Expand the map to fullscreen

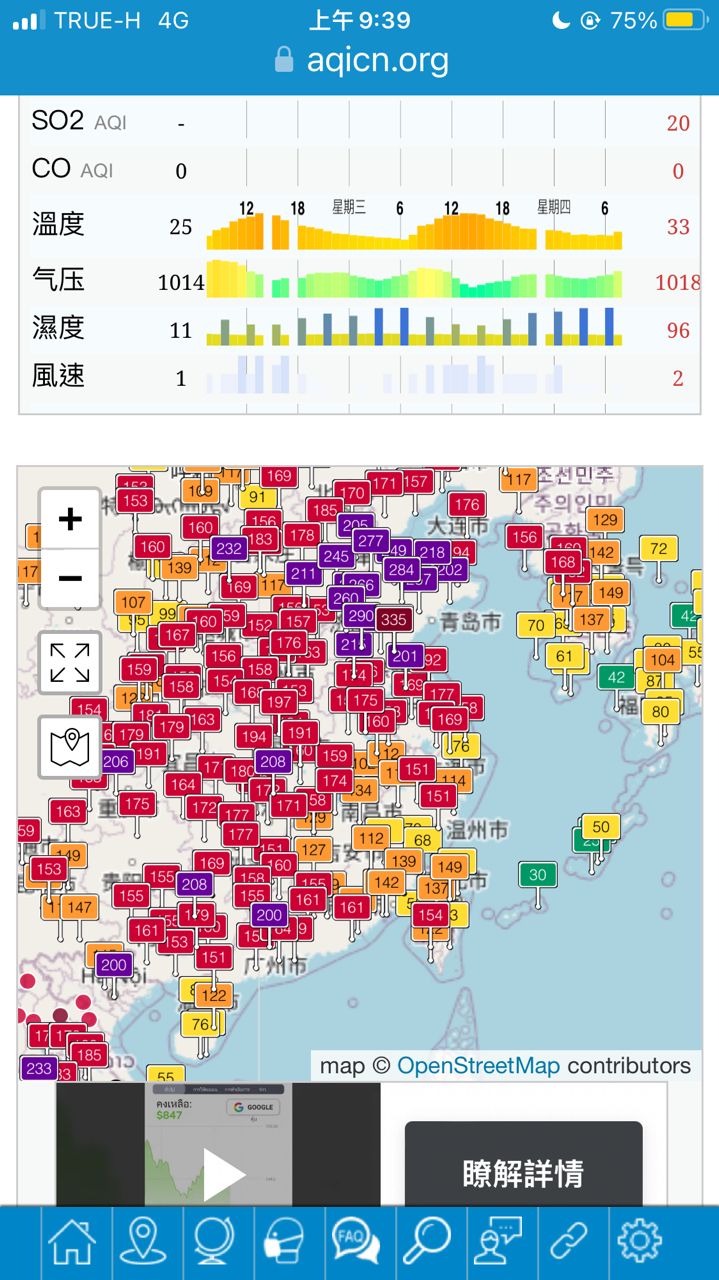70,663
